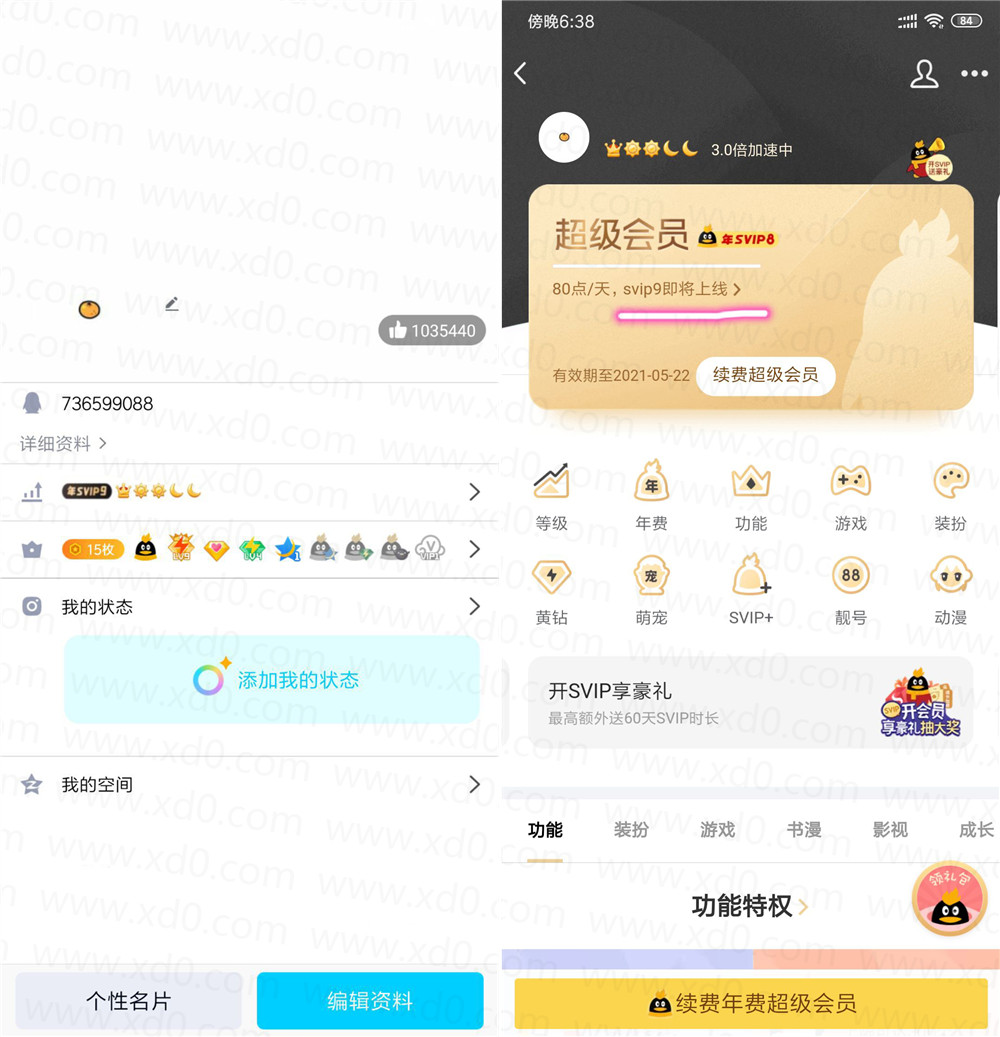Go back with the top-left arrow

[x=520, y=73]
